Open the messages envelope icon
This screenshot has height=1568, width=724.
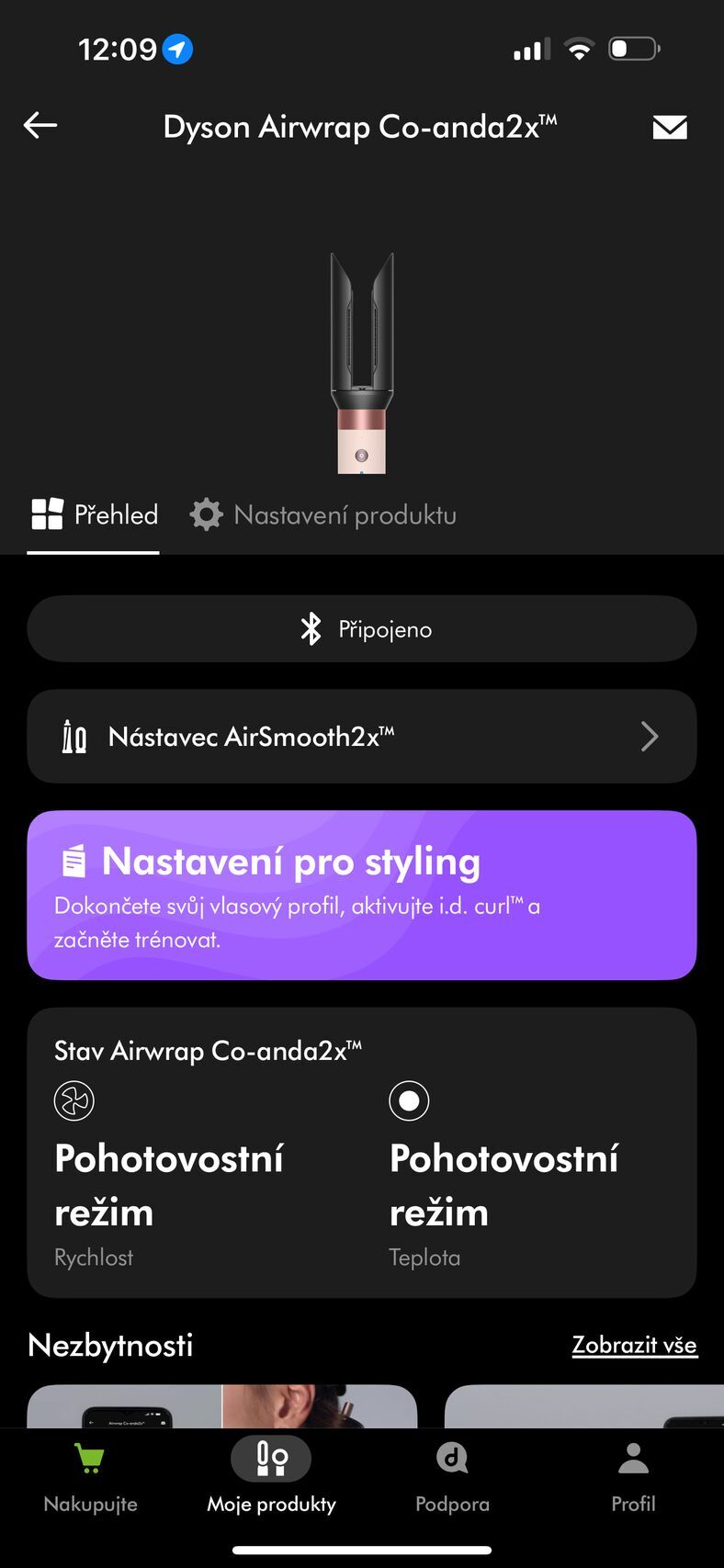coord(669,127)
